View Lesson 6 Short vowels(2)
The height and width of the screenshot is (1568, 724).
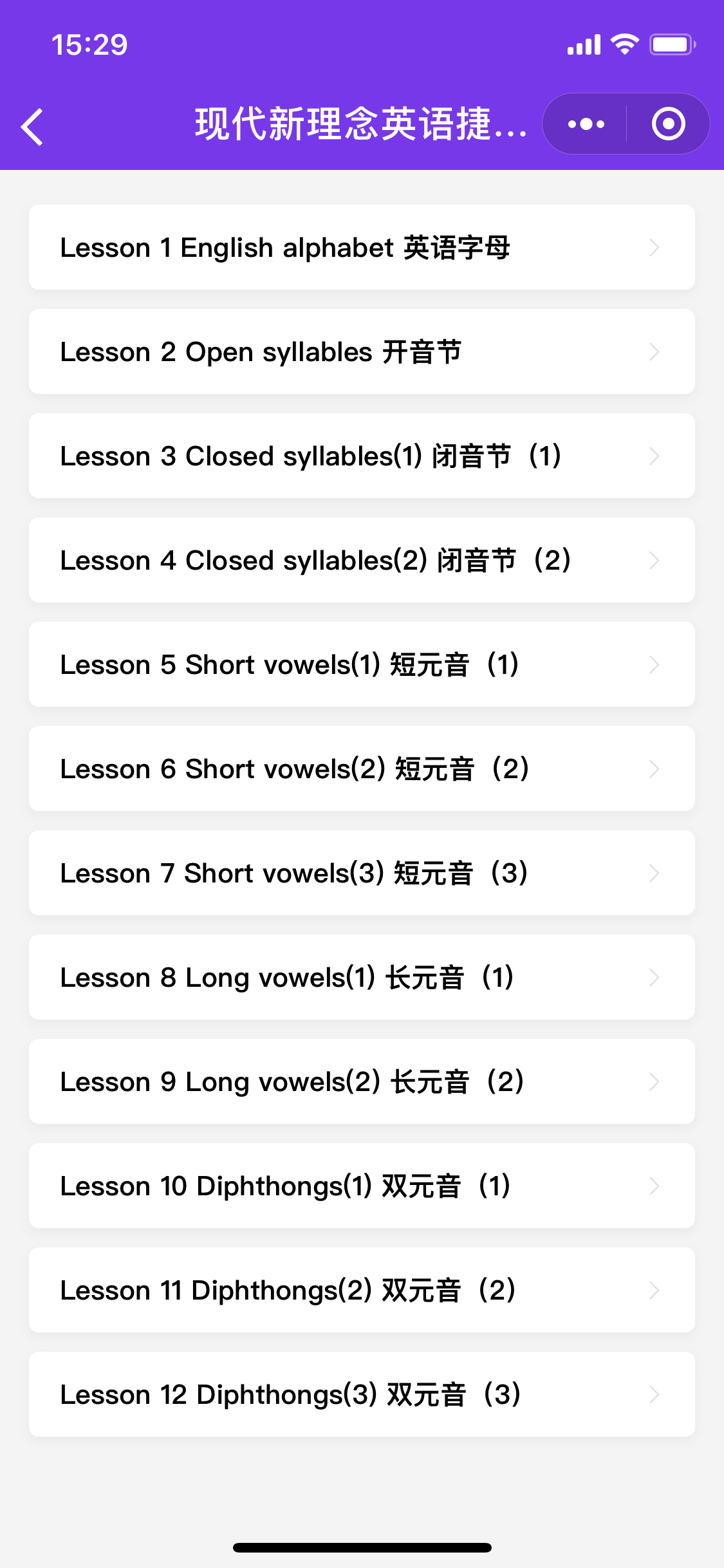362,769
